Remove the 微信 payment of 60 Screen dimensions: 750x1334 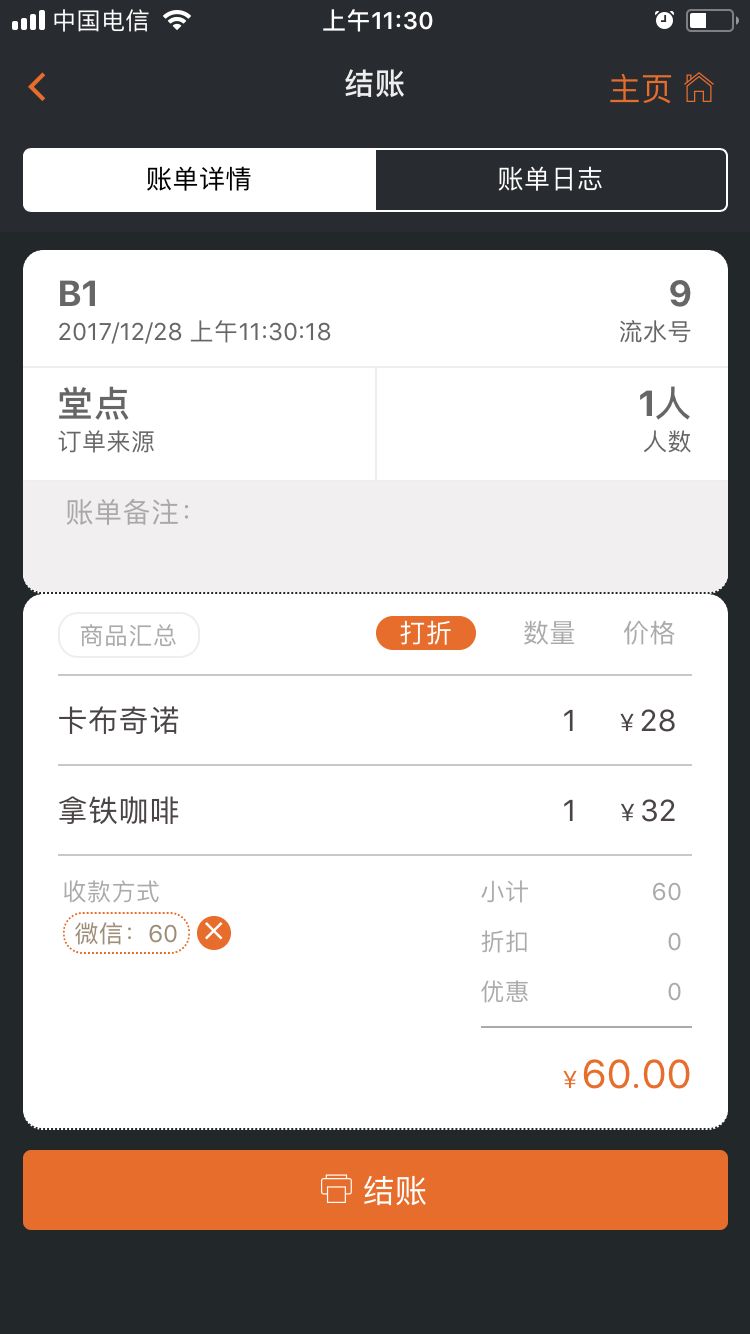[x=214, y=933]
